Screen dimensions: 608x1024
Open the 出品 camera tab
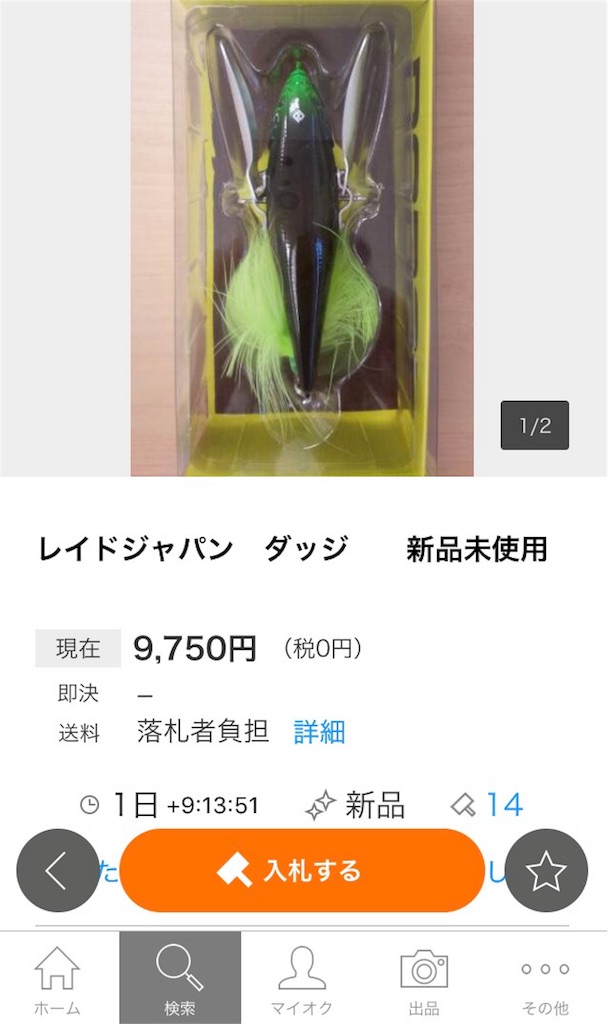[424, 978]
